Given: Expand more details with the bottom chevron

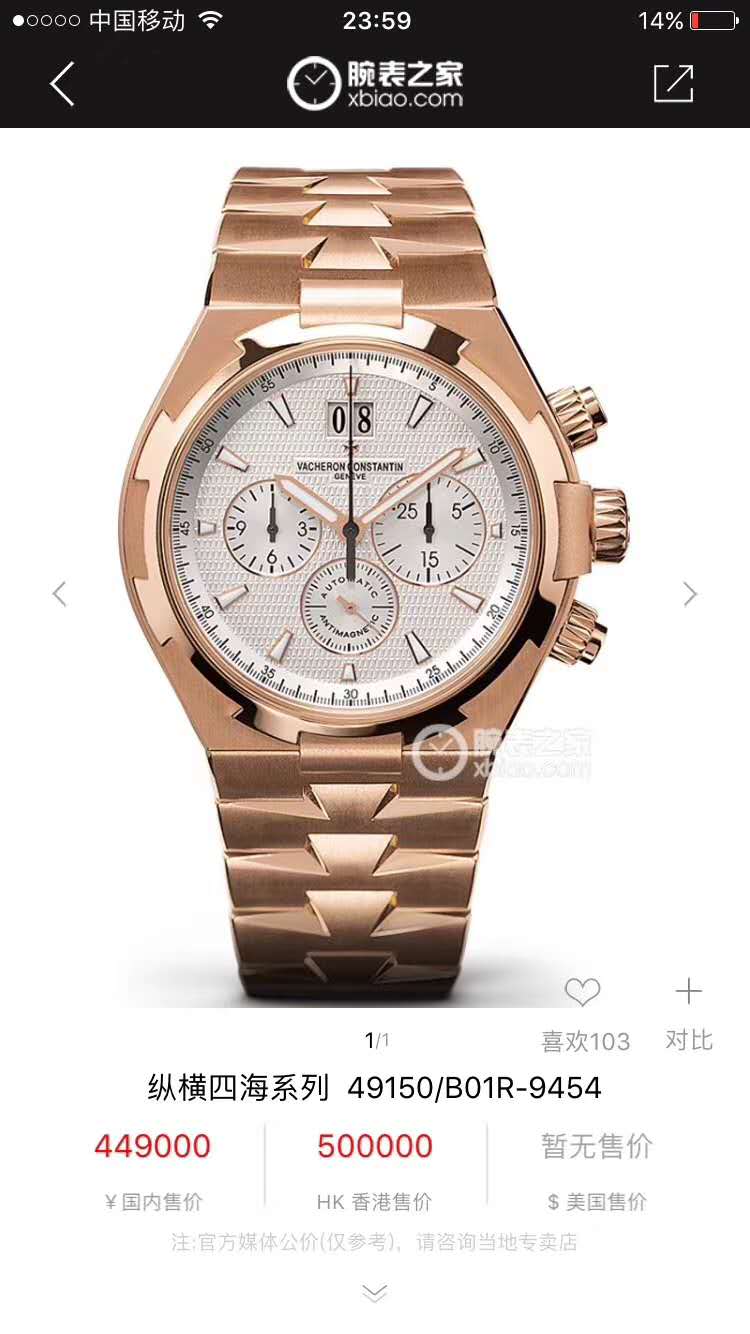Looking at the screenshot, I should click(x=374, y=1294).
